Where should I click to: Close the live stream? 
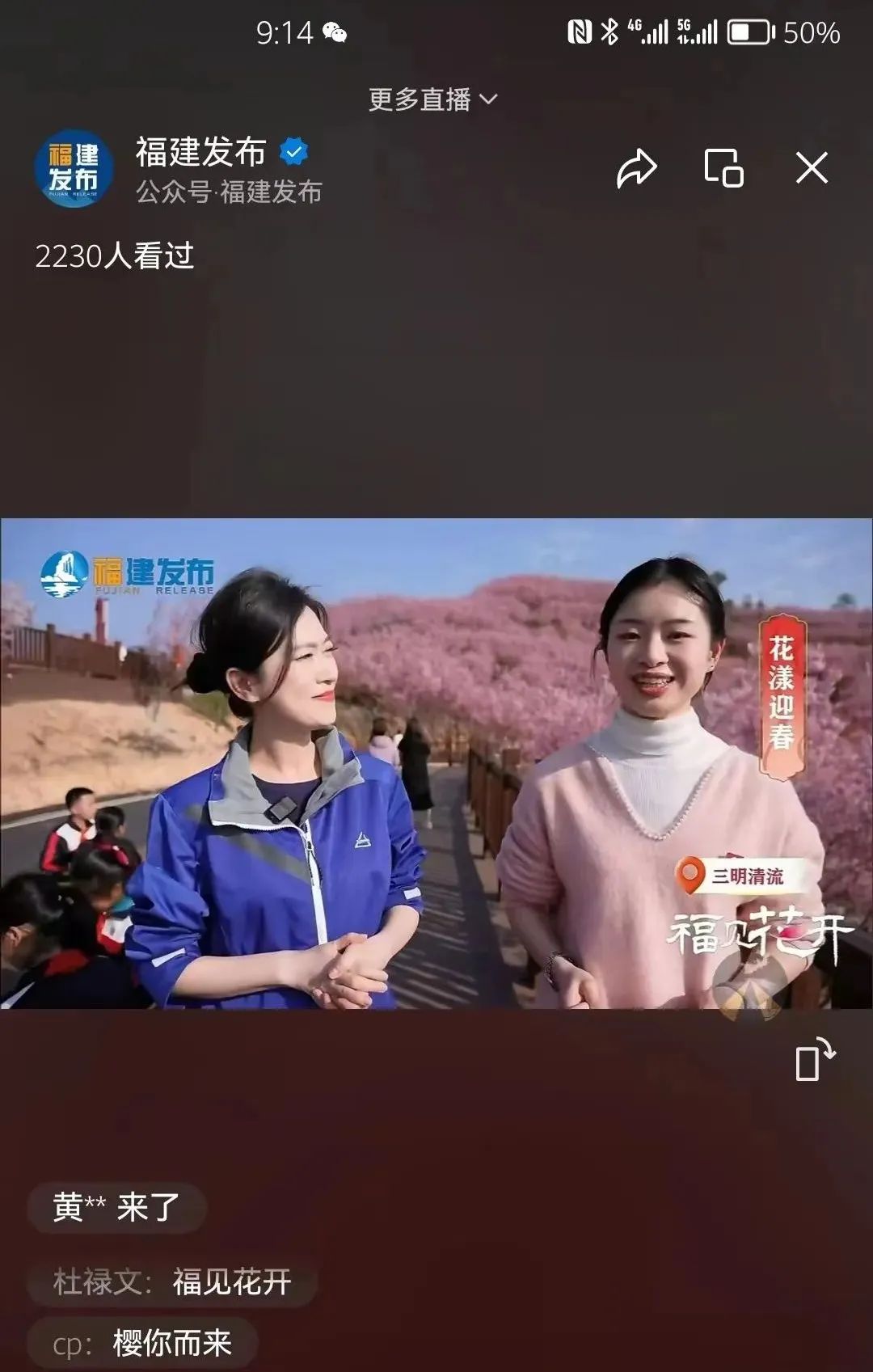point(812,168)
